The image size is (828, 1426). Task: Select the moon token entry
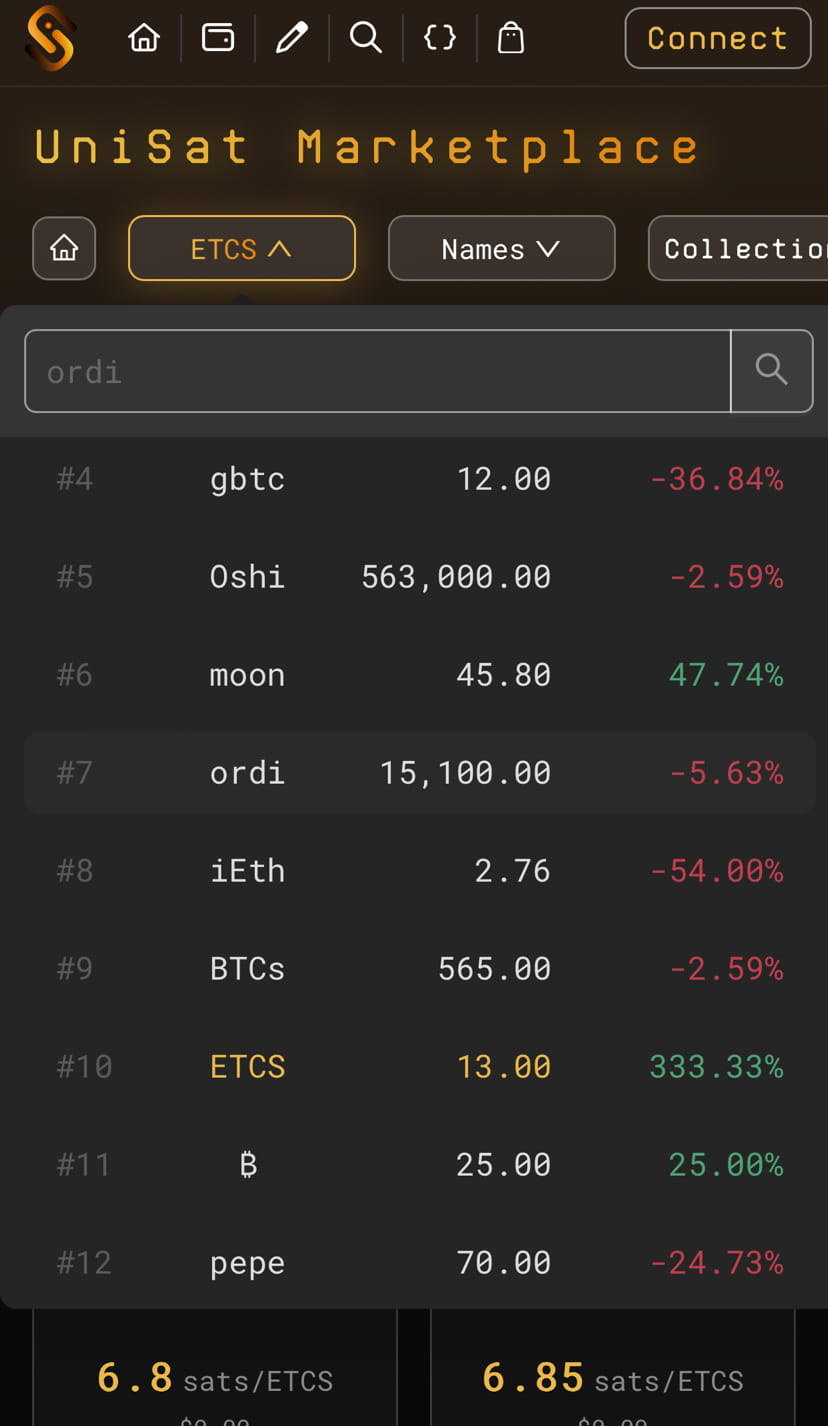coord(414,673)
